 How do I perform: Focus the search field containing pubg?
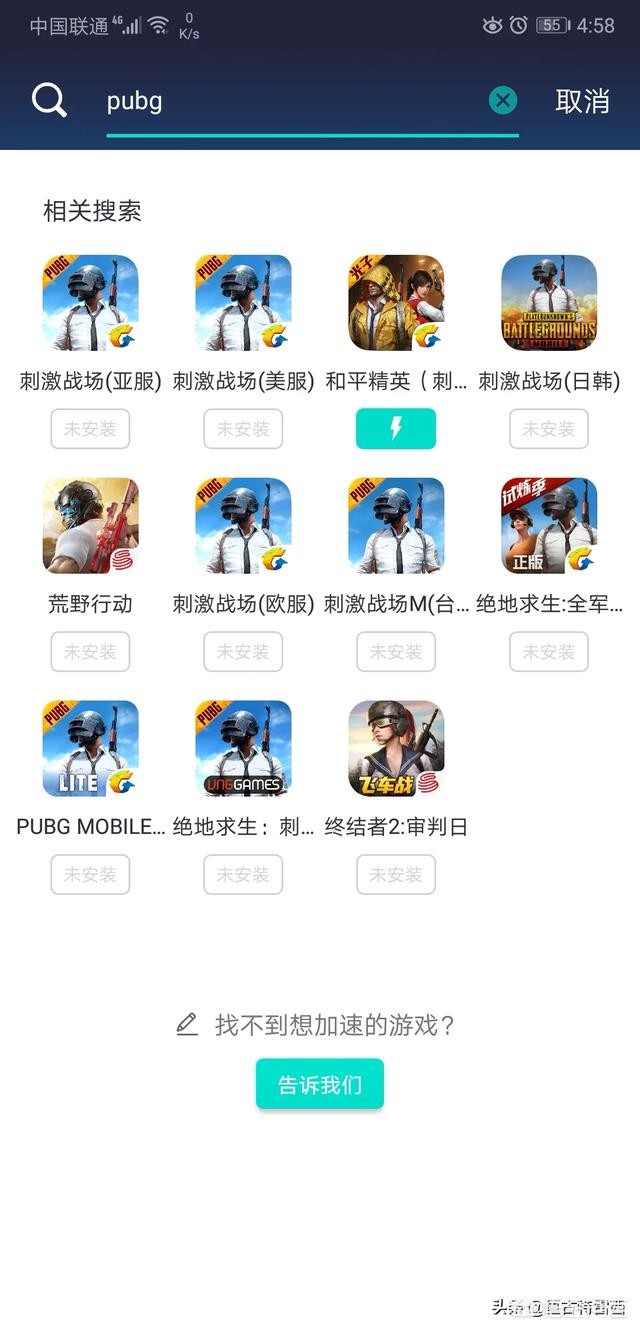290,101
